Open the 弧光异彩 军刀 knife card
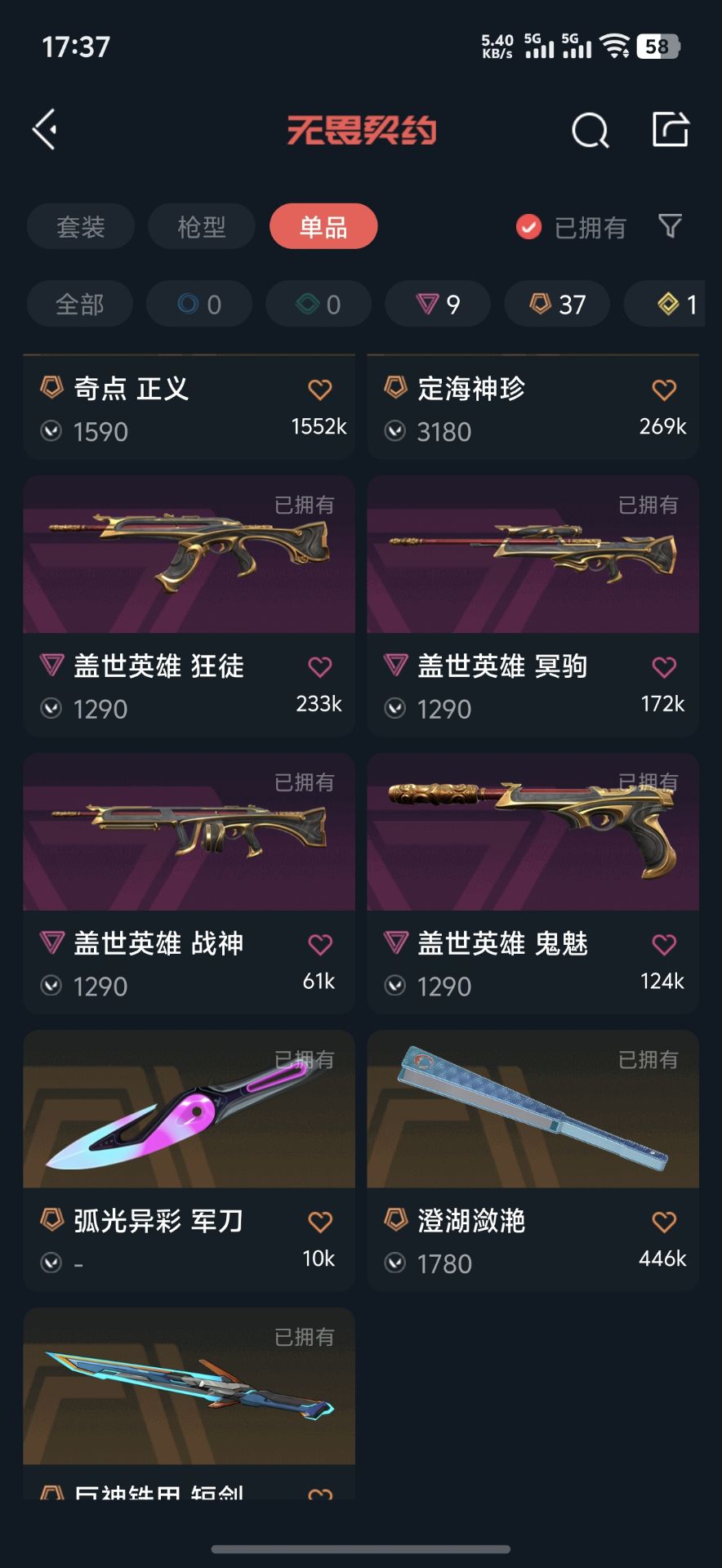 click(x=189, y=1111)
